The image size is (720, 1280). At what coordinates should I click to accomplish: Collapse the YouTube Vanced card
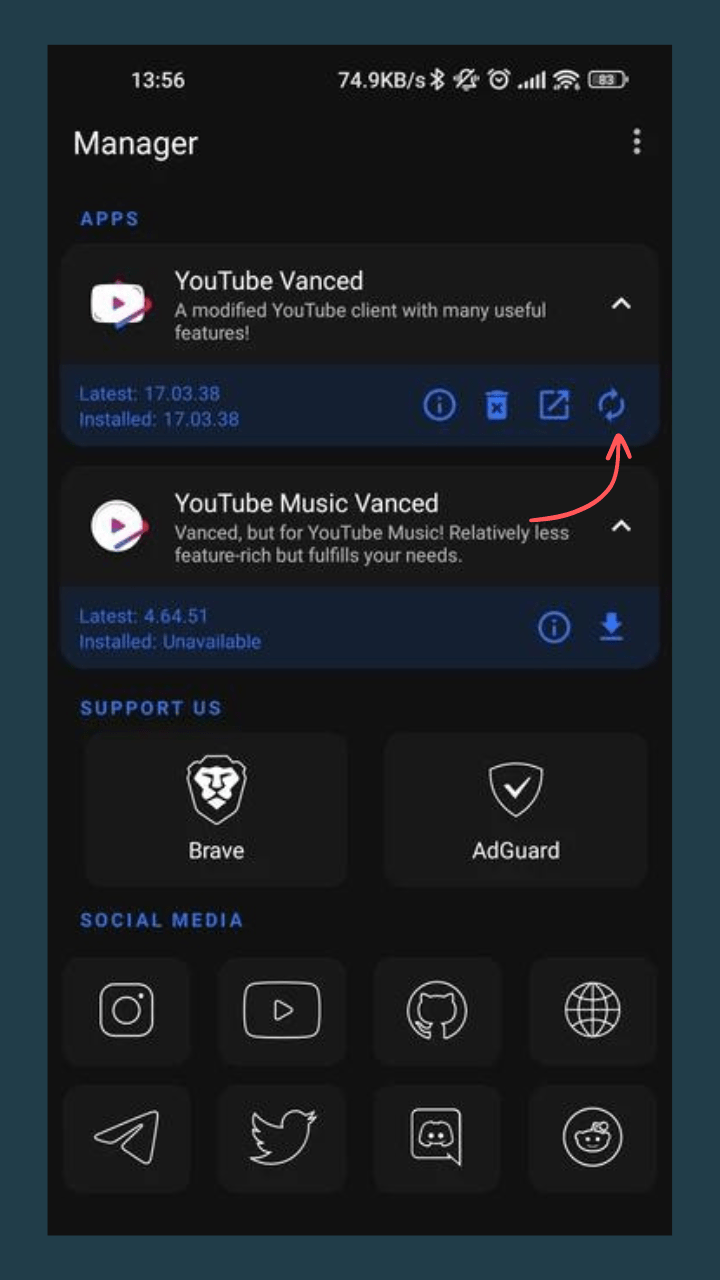coord(621,303)
